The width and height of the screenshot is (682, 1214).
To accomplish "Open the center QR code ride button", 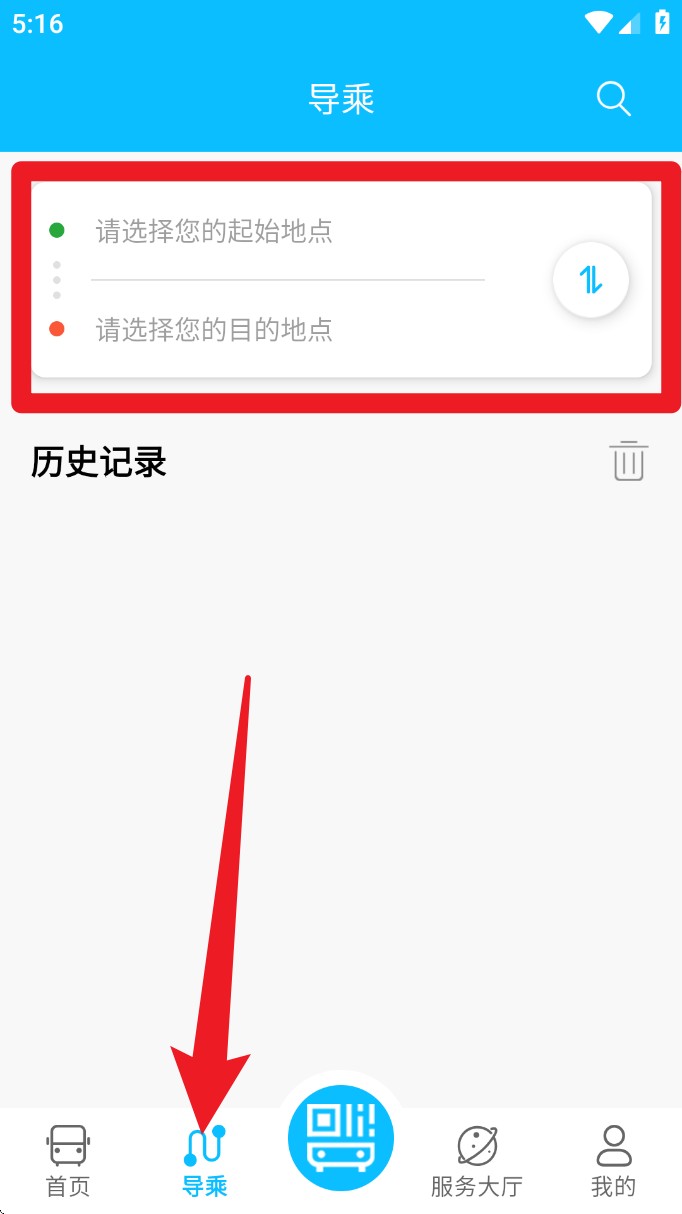I will coord(341,1138).
